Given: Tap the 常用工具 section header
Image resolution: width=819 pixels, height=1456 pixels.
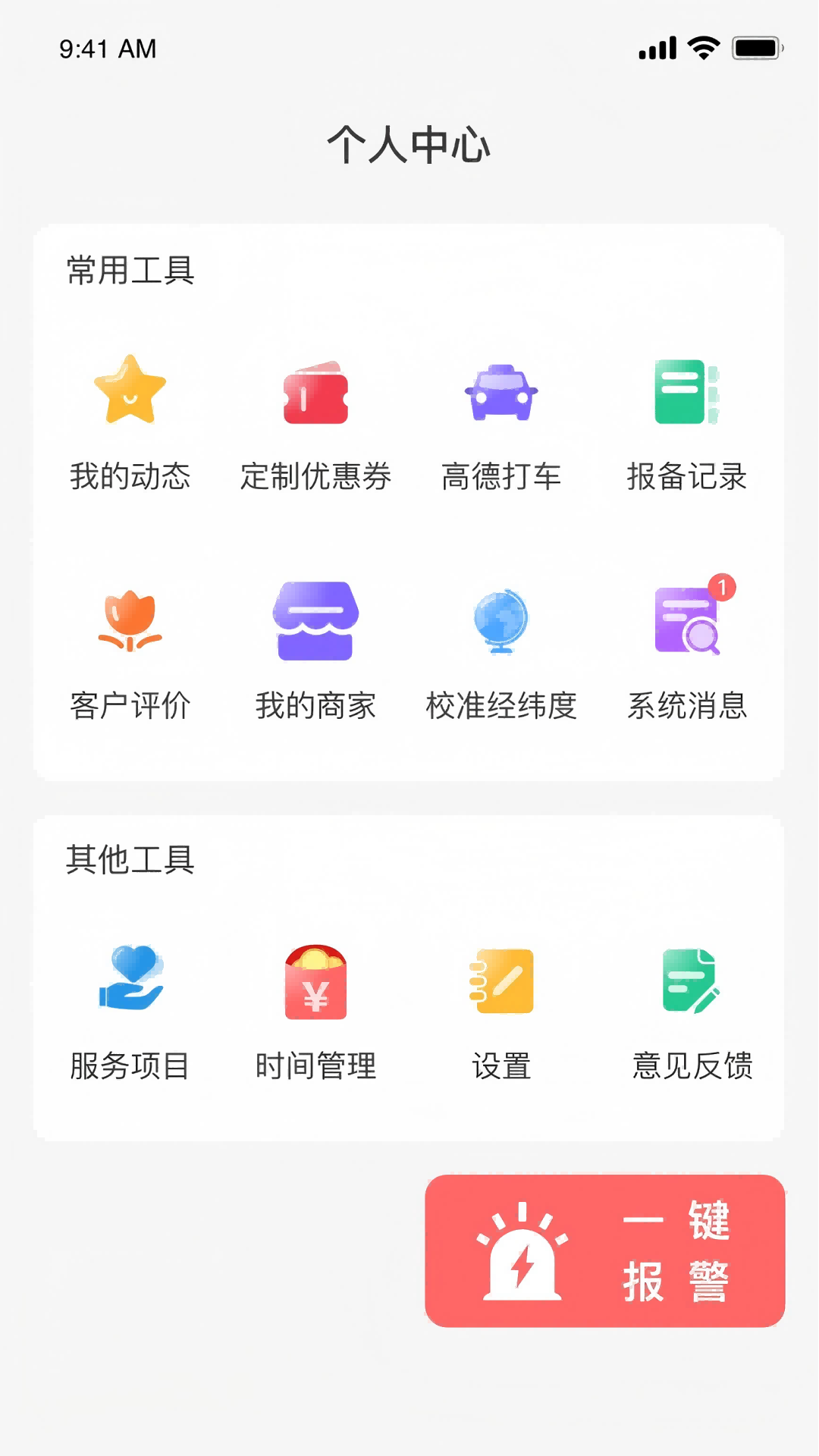Looking at the screenshot, I should pos(130,271).
